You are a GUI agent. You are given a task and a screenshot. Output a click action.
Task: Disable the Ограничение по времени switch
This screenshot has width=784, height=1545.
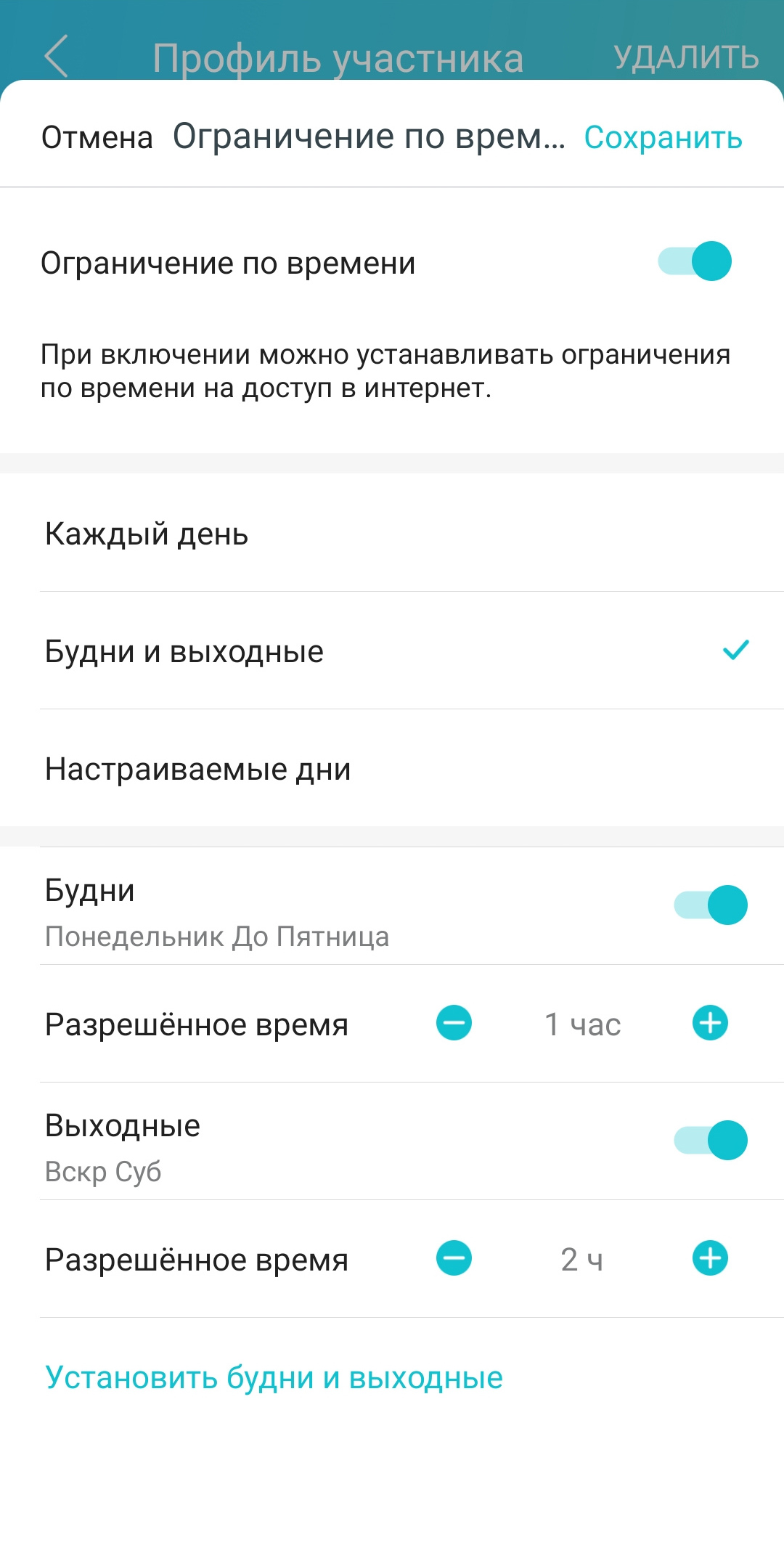[x=695, y=261]
